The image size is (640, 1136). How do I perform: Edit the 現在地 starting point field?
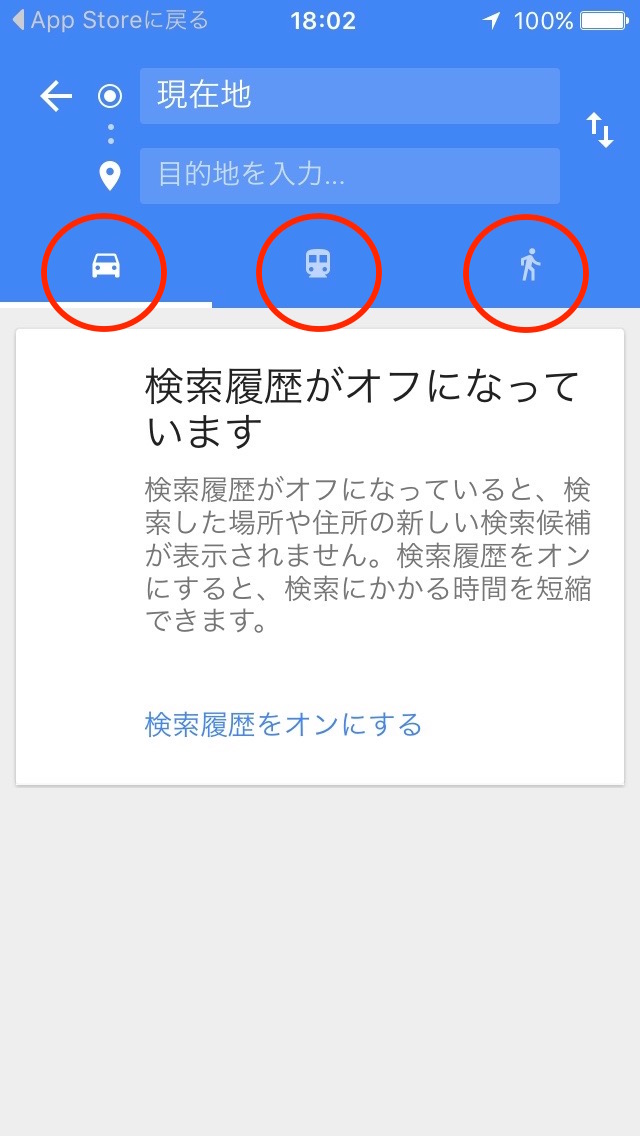click(x=349, y=96)
